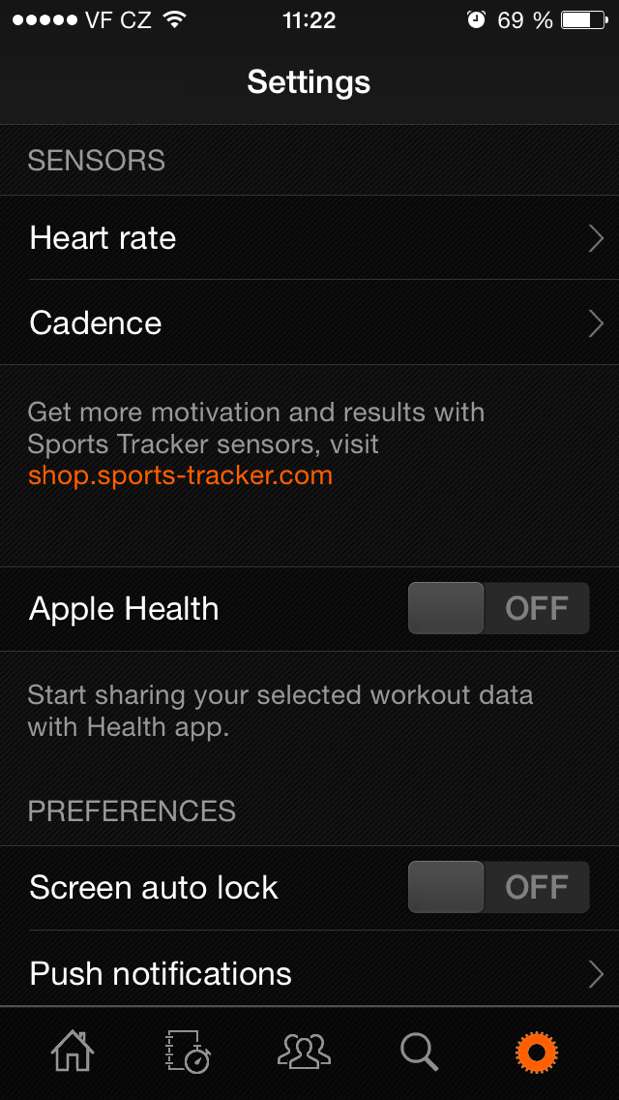The width and height of the screenshot is (619, 1100).
Task: Turn on Apple Health sharing
Action: click(498, 609)
